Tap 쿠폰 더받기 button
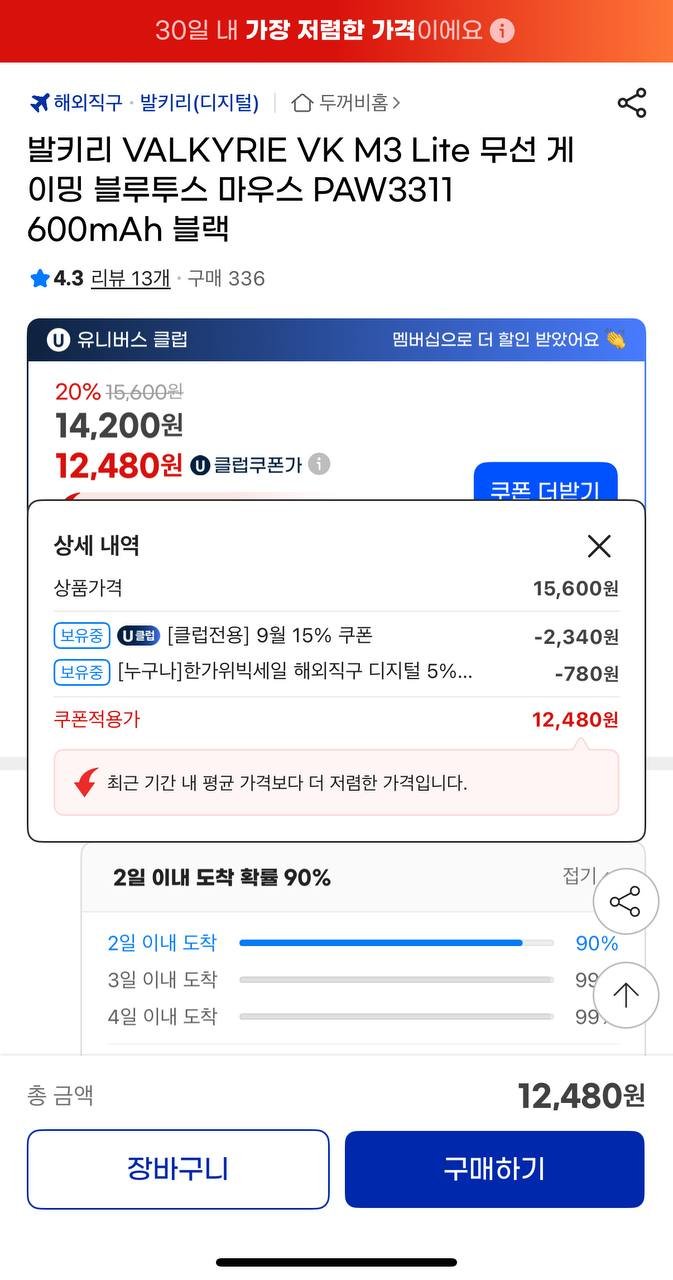Image resolution: width=673 pixels, height=1280 pixels. [x=545, y=483]
